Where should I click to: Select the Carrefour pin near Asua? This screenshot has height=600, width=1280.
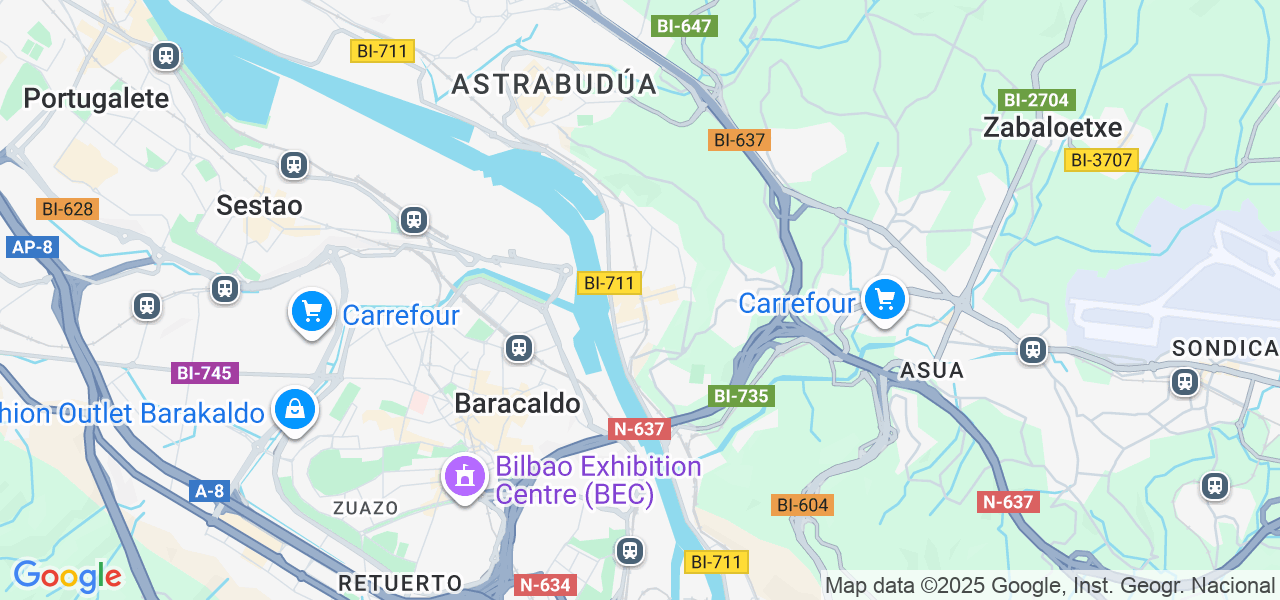point(884,299)
